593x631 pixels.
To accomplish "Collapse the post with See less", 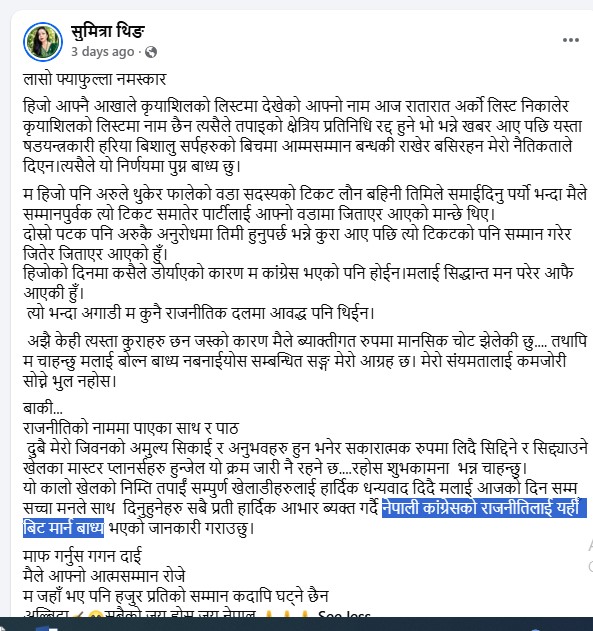I will pyautogui.click(x=344, y=615).
